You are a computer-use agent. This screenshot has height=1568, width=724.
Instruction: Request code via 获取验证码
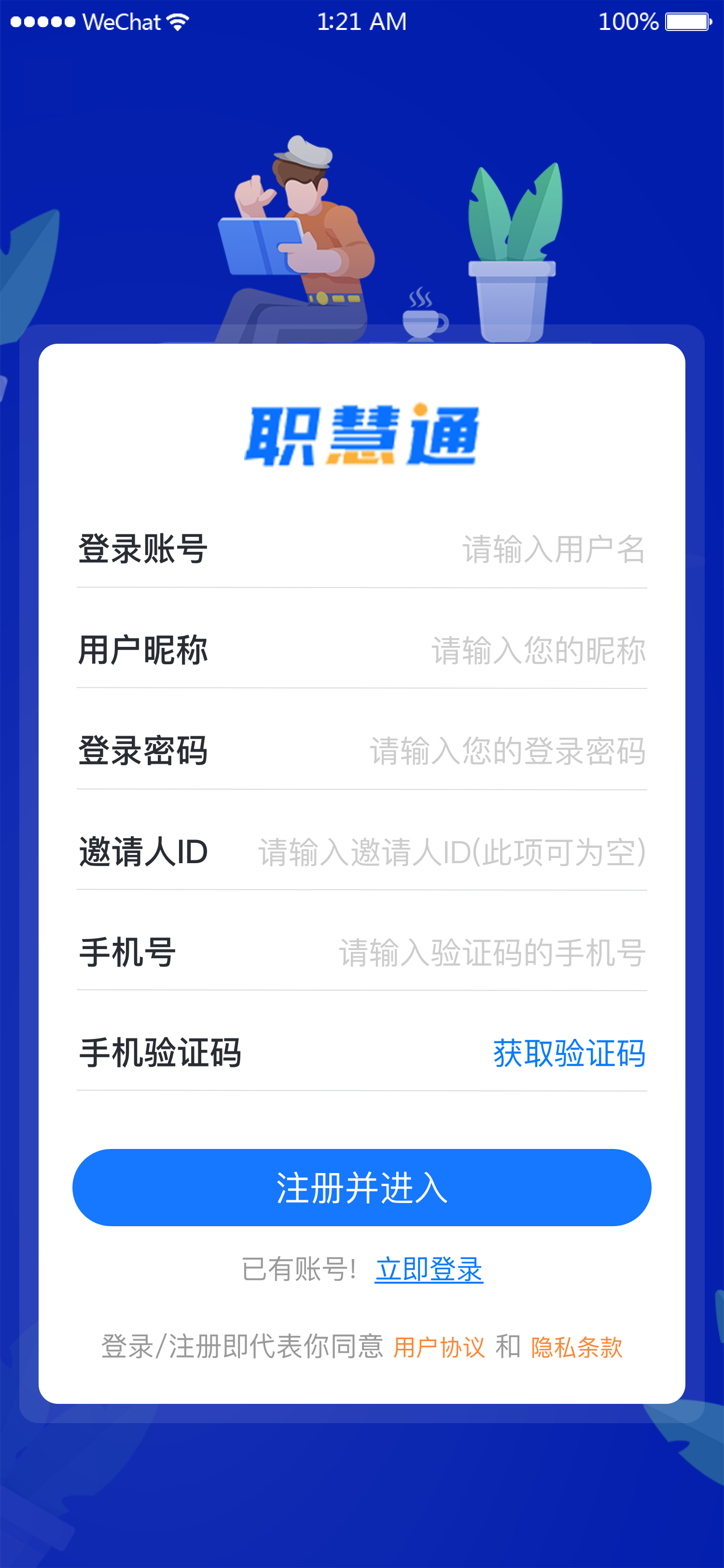[x=569, y=1053]
